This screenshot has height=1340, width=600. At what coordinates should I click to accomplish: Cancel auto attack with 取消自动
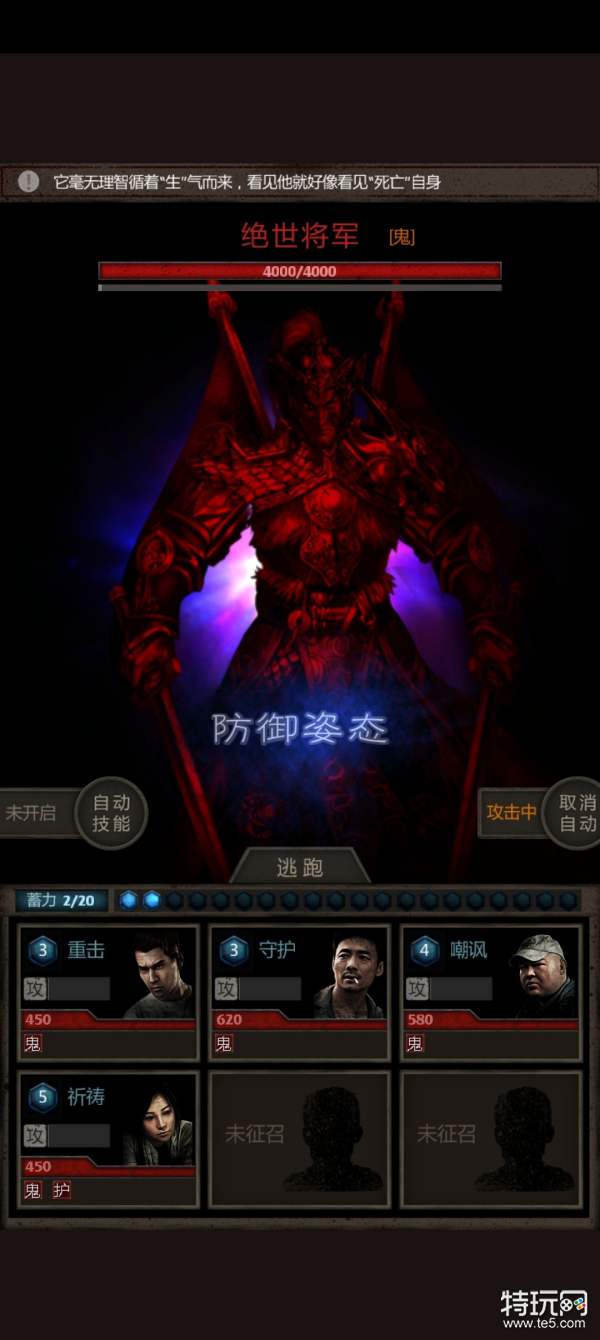coord(574,812)
